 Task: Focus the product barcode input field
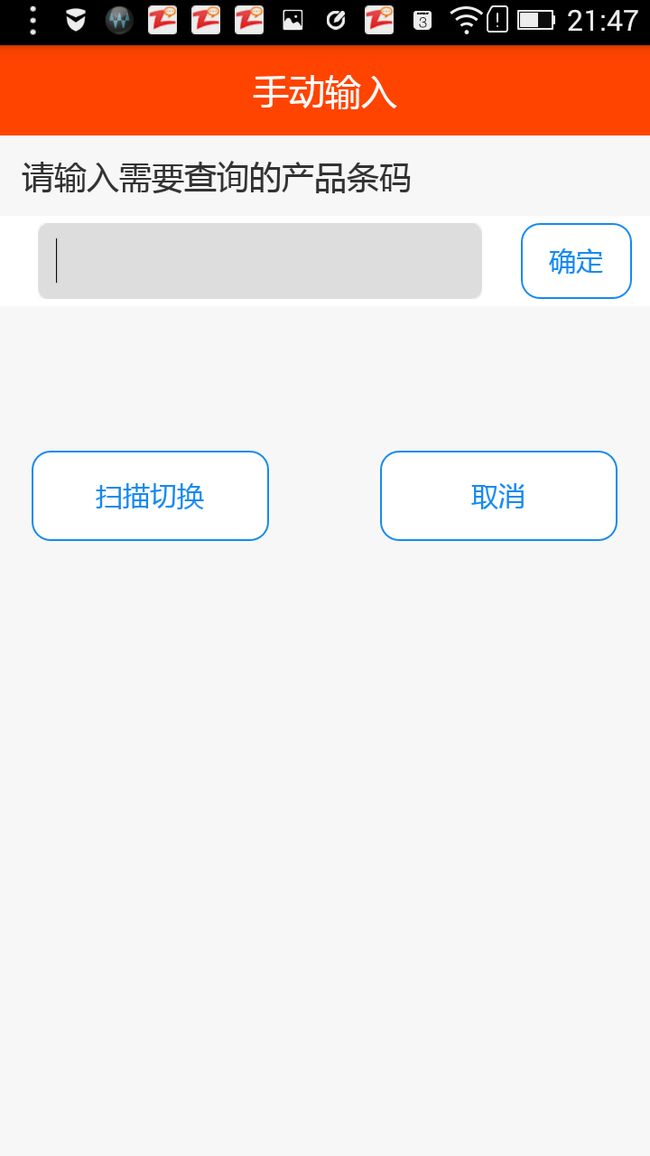point(260,261)
